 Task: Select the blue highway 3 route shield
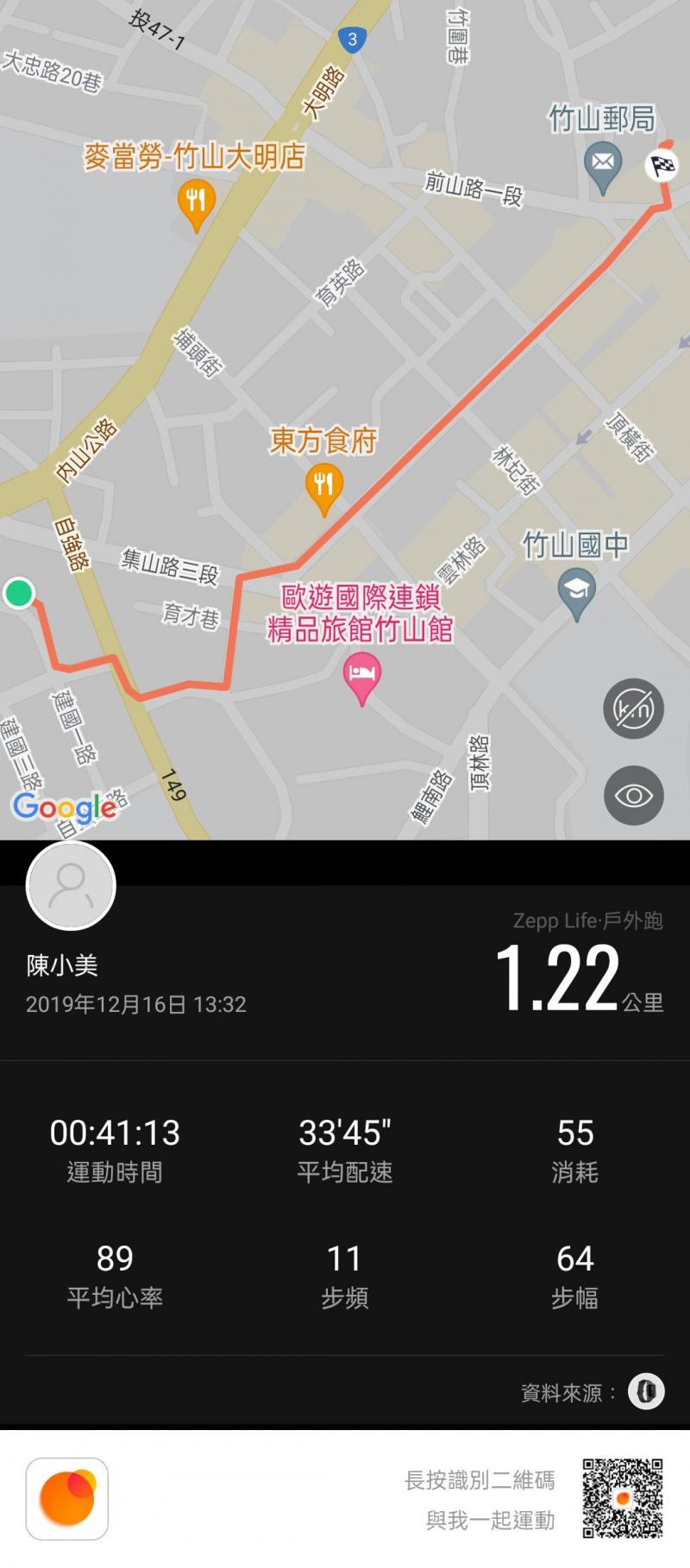pos(350,37)
